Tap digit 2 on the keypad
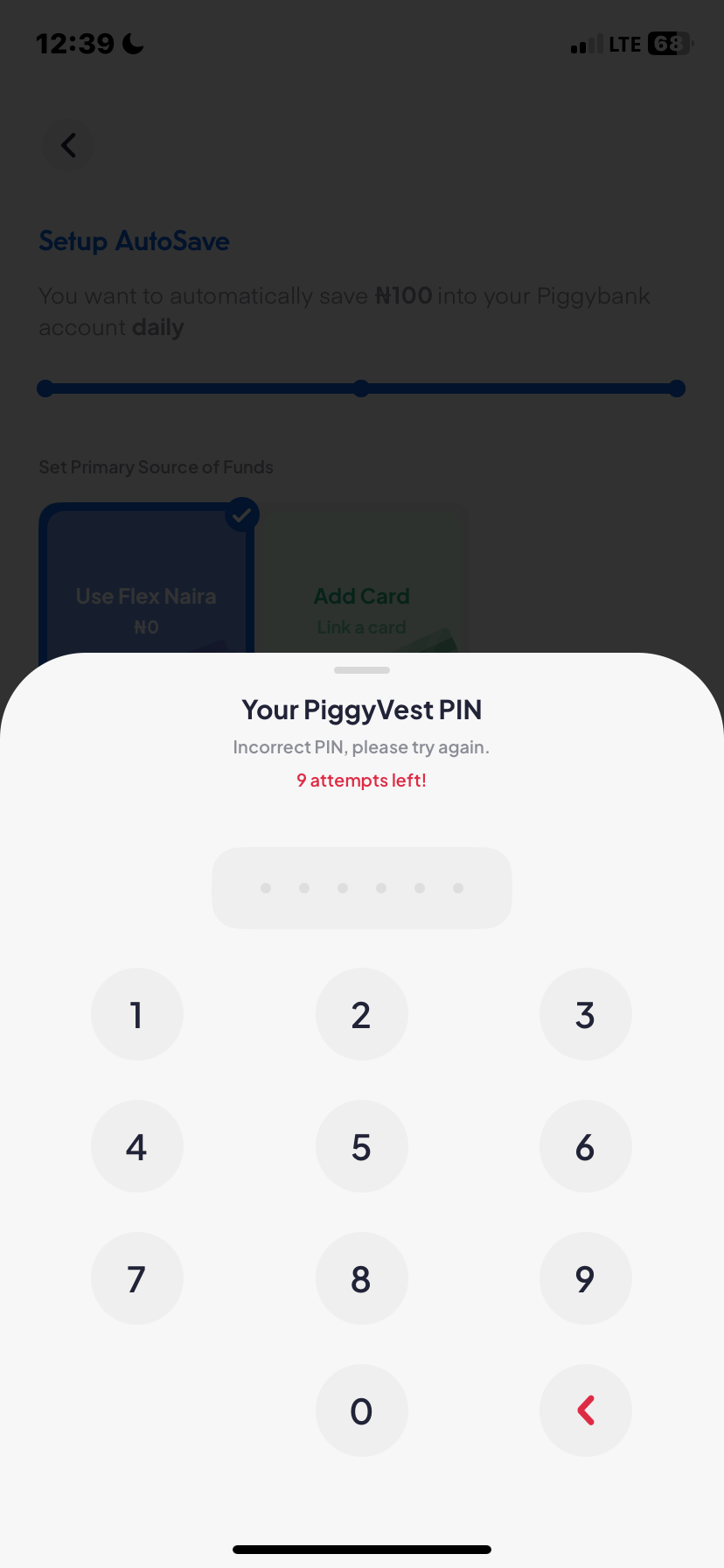 [361, 1014]
